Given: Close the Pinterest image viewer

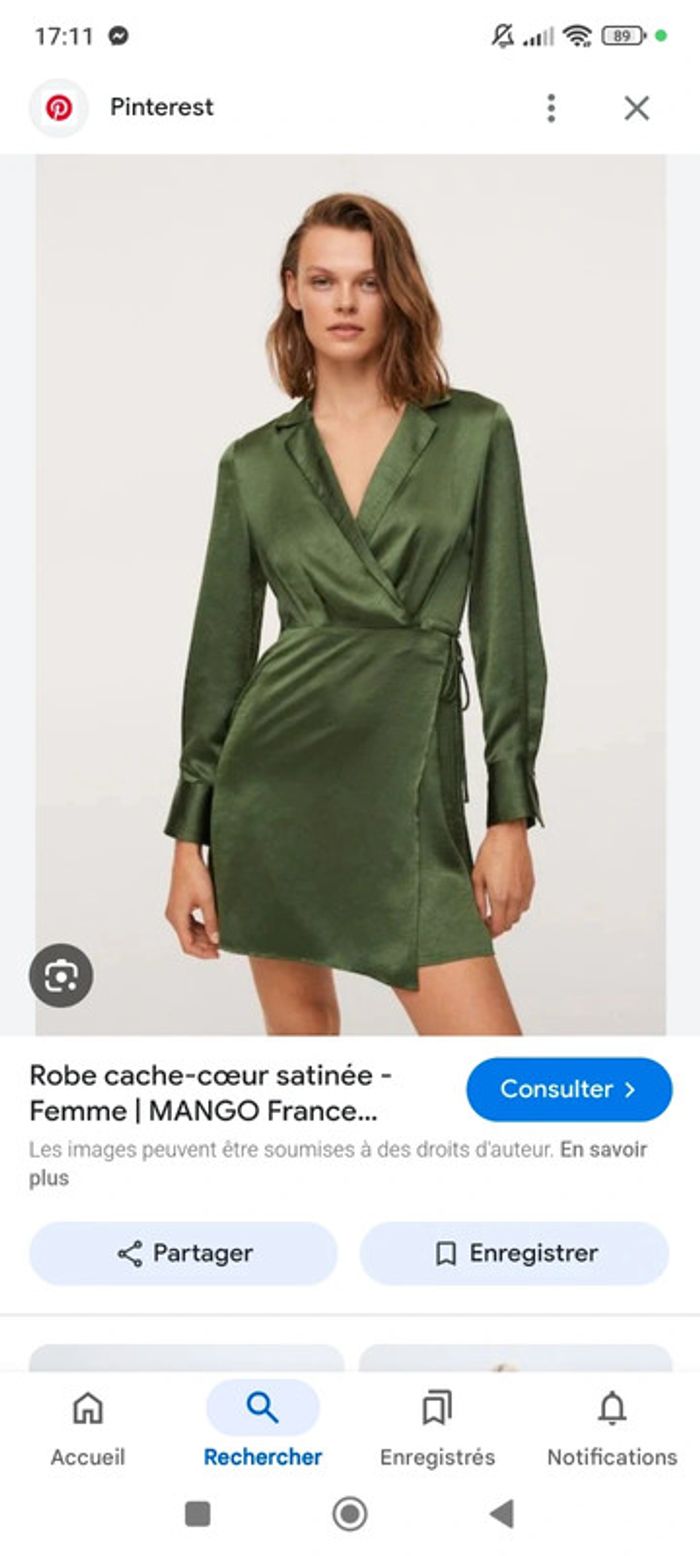Looking at the screenshot, I should pyautogui.click(x=637, y=108).
